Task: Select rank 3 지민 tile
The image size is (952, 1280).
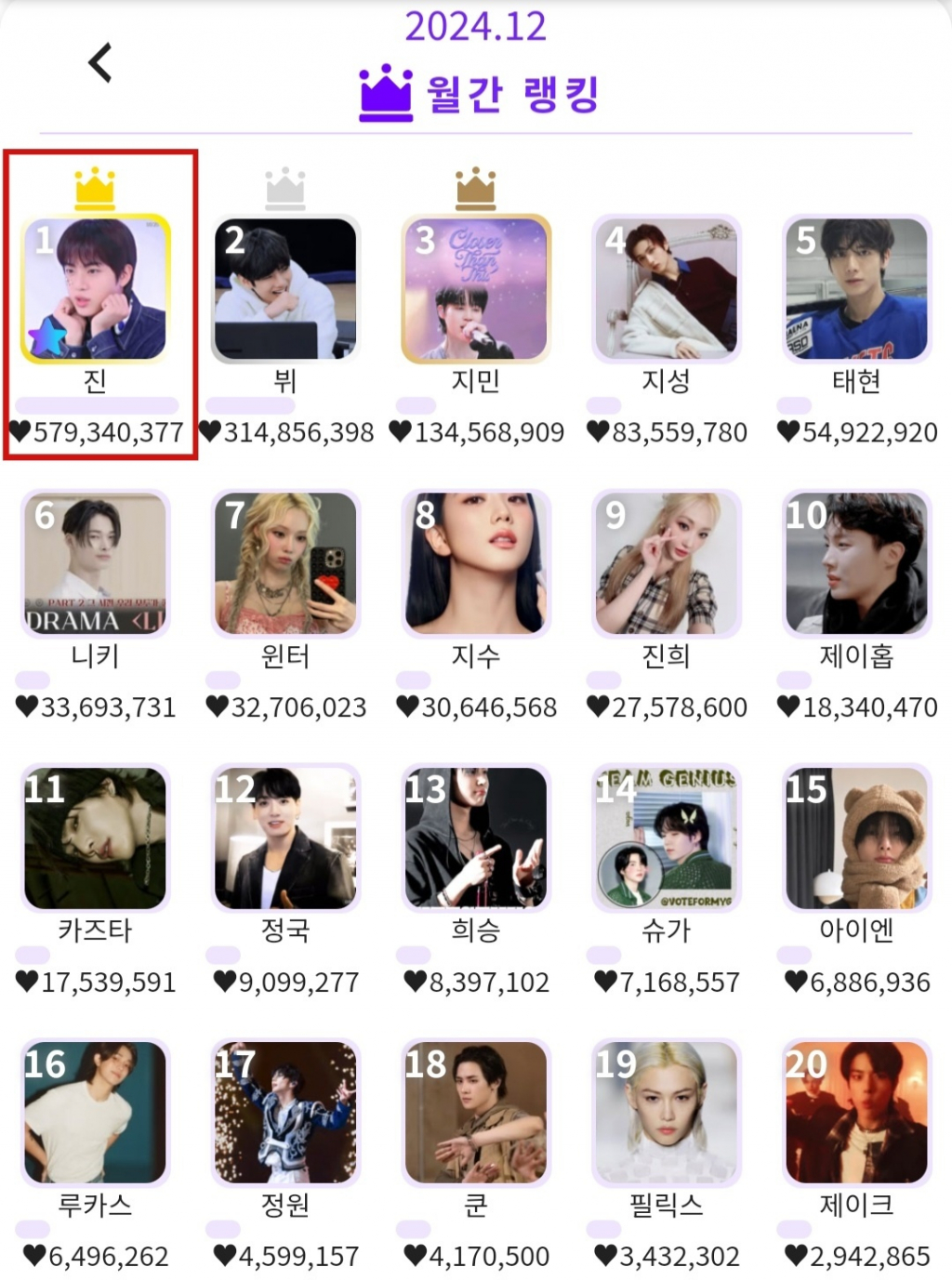Action: (x=476, y=289)
